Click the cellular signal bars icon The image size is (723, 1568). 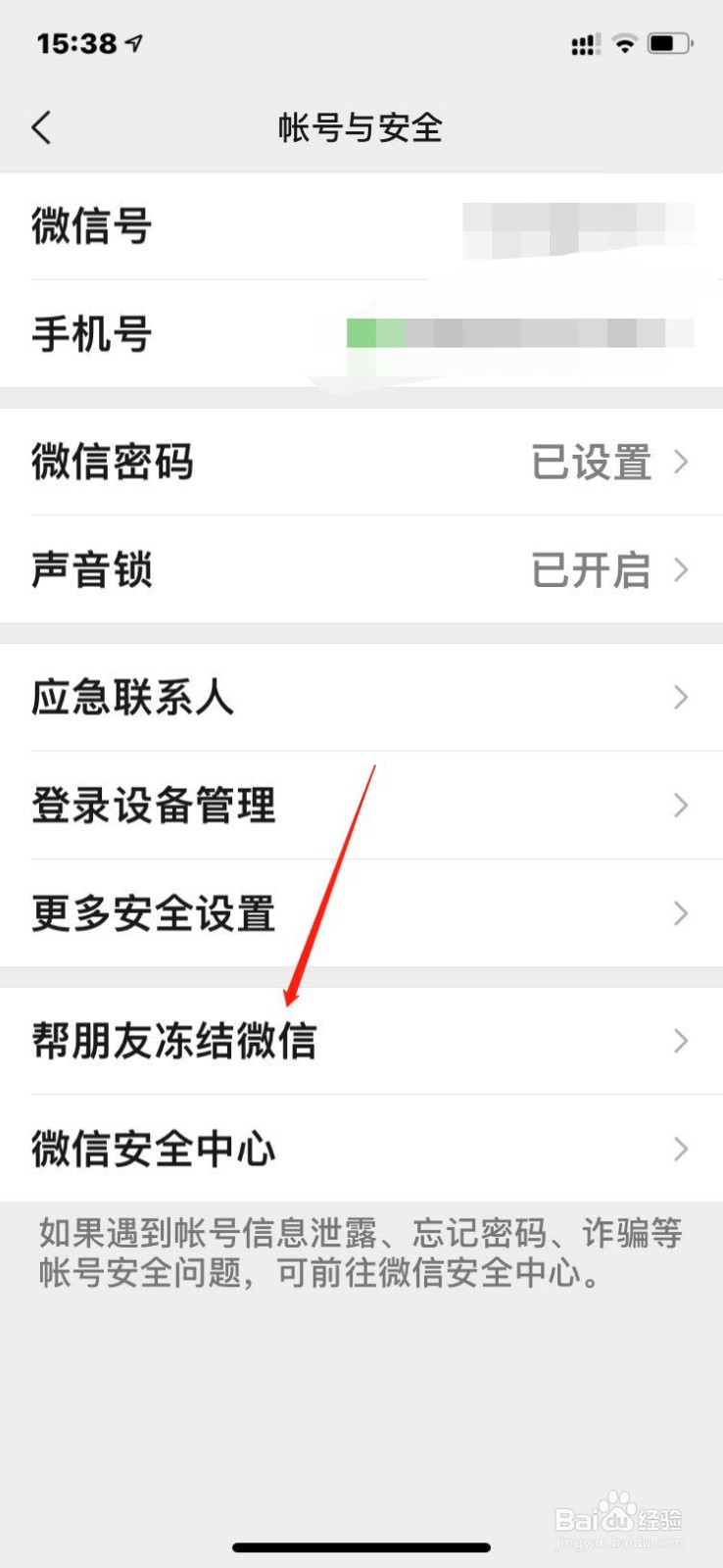click(584, 43)
